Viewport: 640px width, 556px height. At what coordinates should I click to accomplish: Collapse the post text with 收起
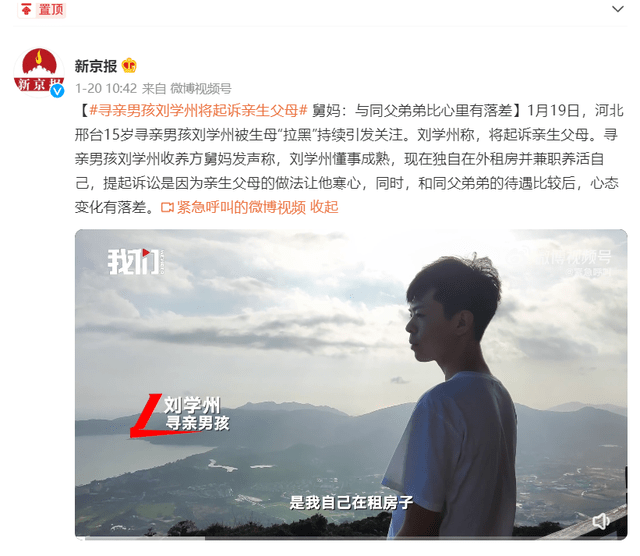[324, 207]
